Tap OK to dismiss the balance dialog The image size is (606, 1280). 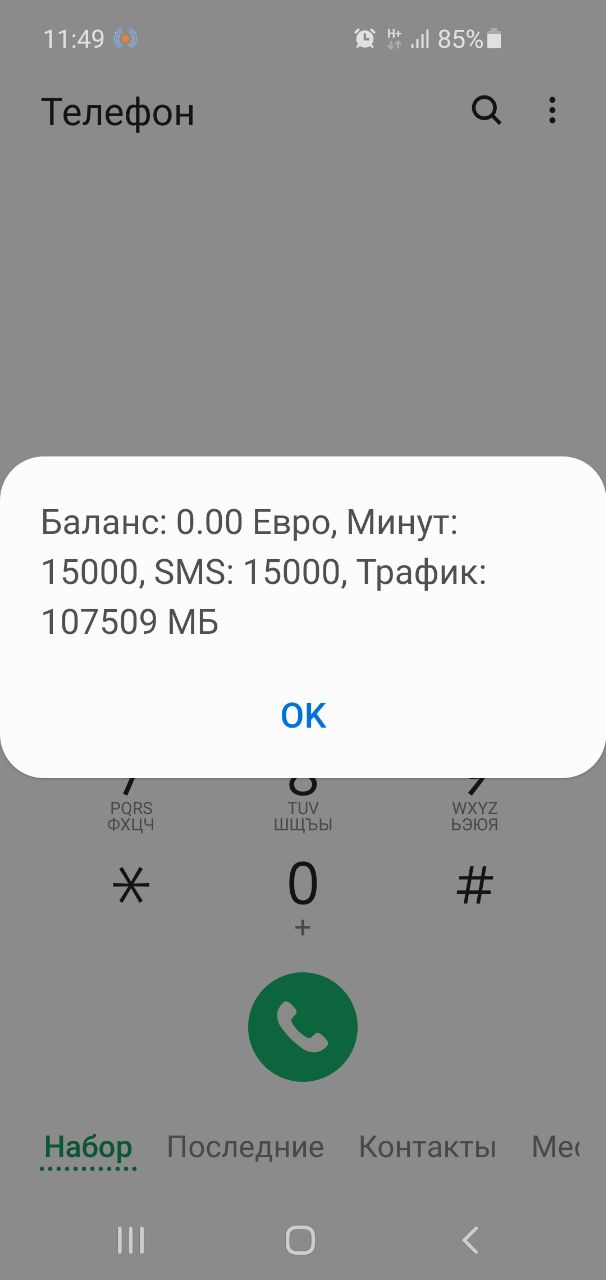coord(303,715)
